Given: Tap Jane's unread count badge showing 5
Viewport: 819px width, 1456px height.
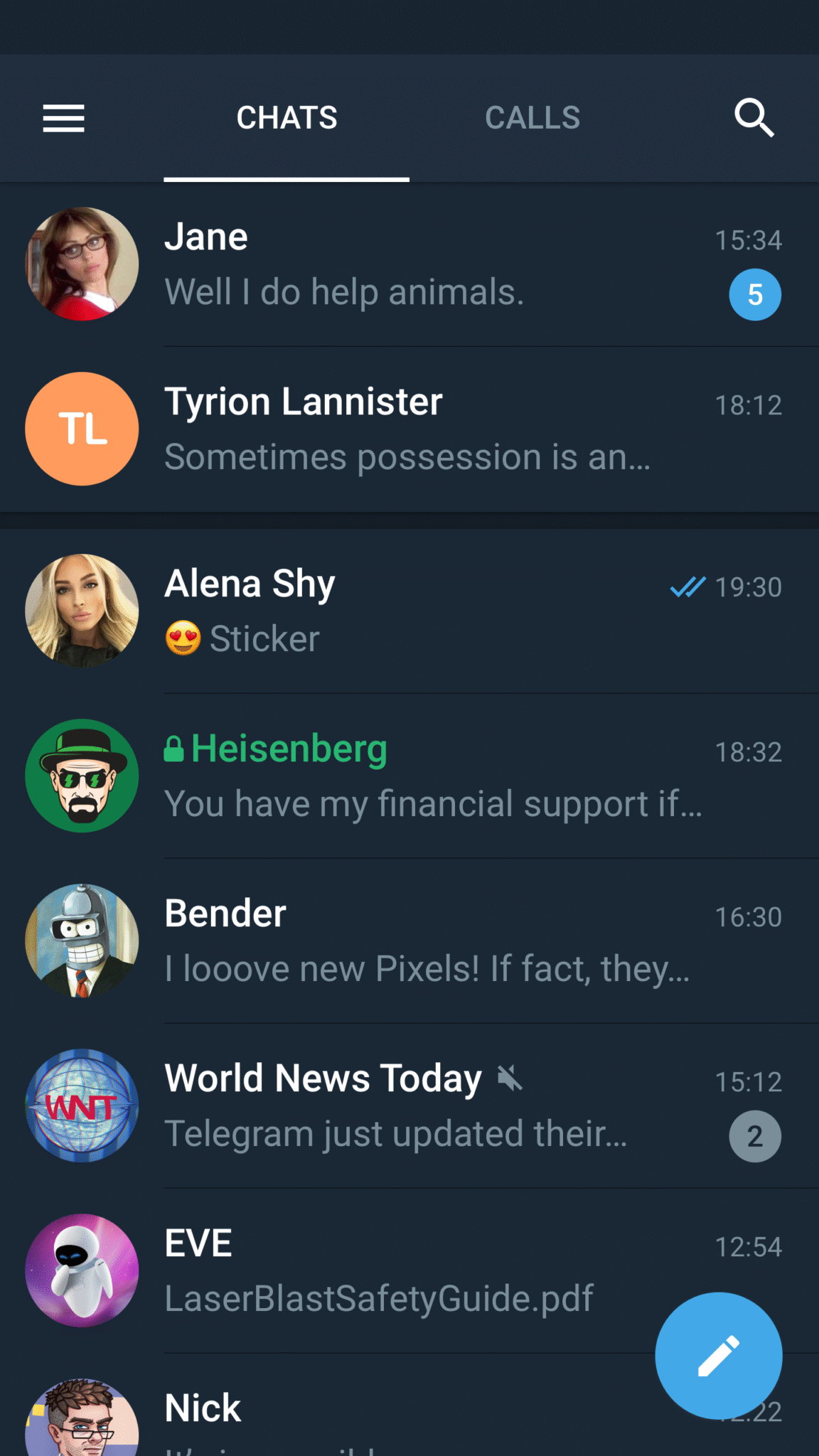Looking at the screenshot, I should 755,294.
